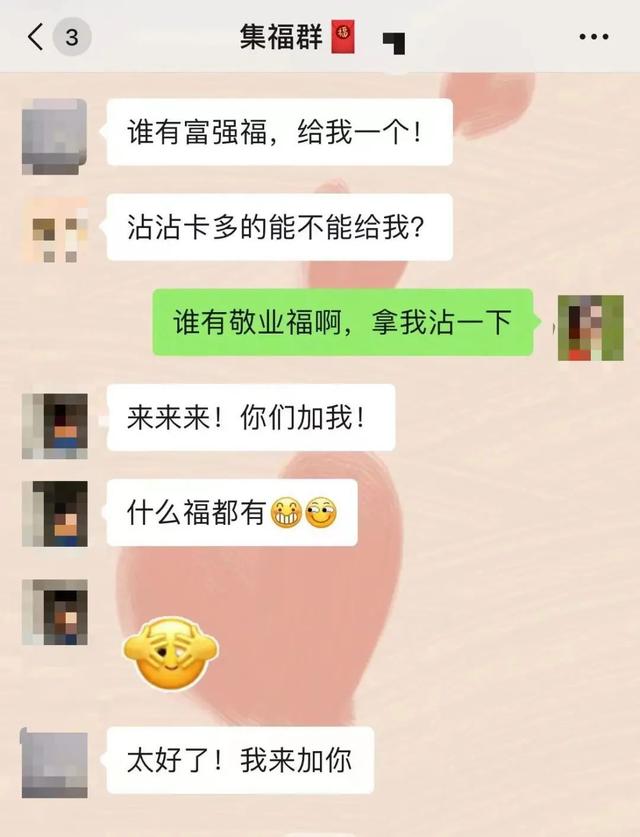Open my own avatar beside 敬业福 message
This screenshot has height=837, width=640.
click(x=590, y=327)
